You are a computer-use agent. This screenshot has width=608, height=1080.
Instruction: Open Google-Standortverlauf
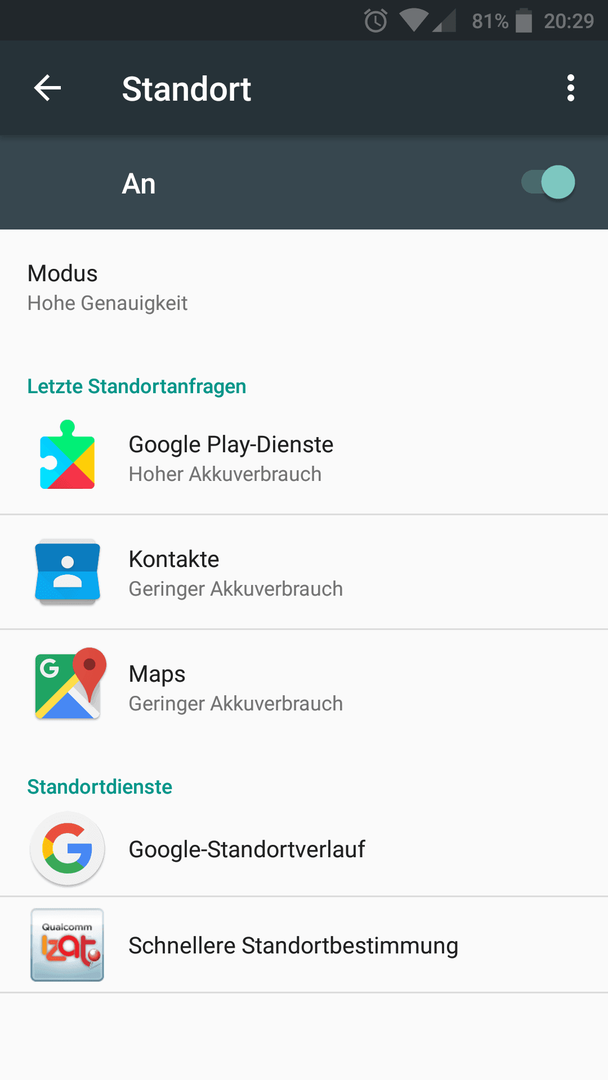tap(304, 849)
